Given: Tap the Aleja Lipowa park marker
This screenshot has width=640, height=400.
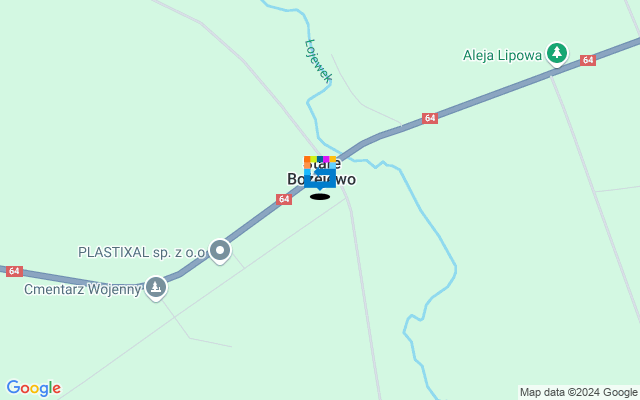Looking at the screenshot, I should pos(556,54).
